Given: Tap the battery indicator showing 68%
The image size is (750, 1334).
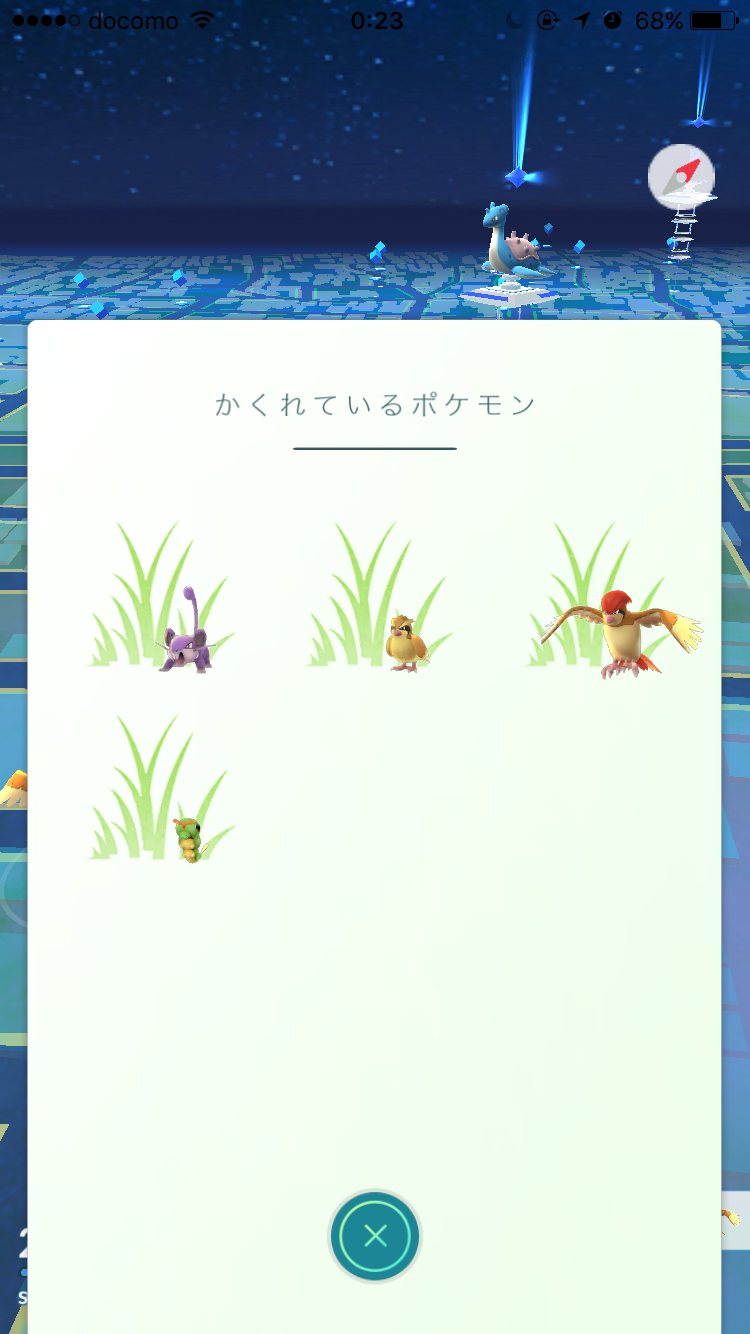Looking at the screenshot, I should [712, 19].
